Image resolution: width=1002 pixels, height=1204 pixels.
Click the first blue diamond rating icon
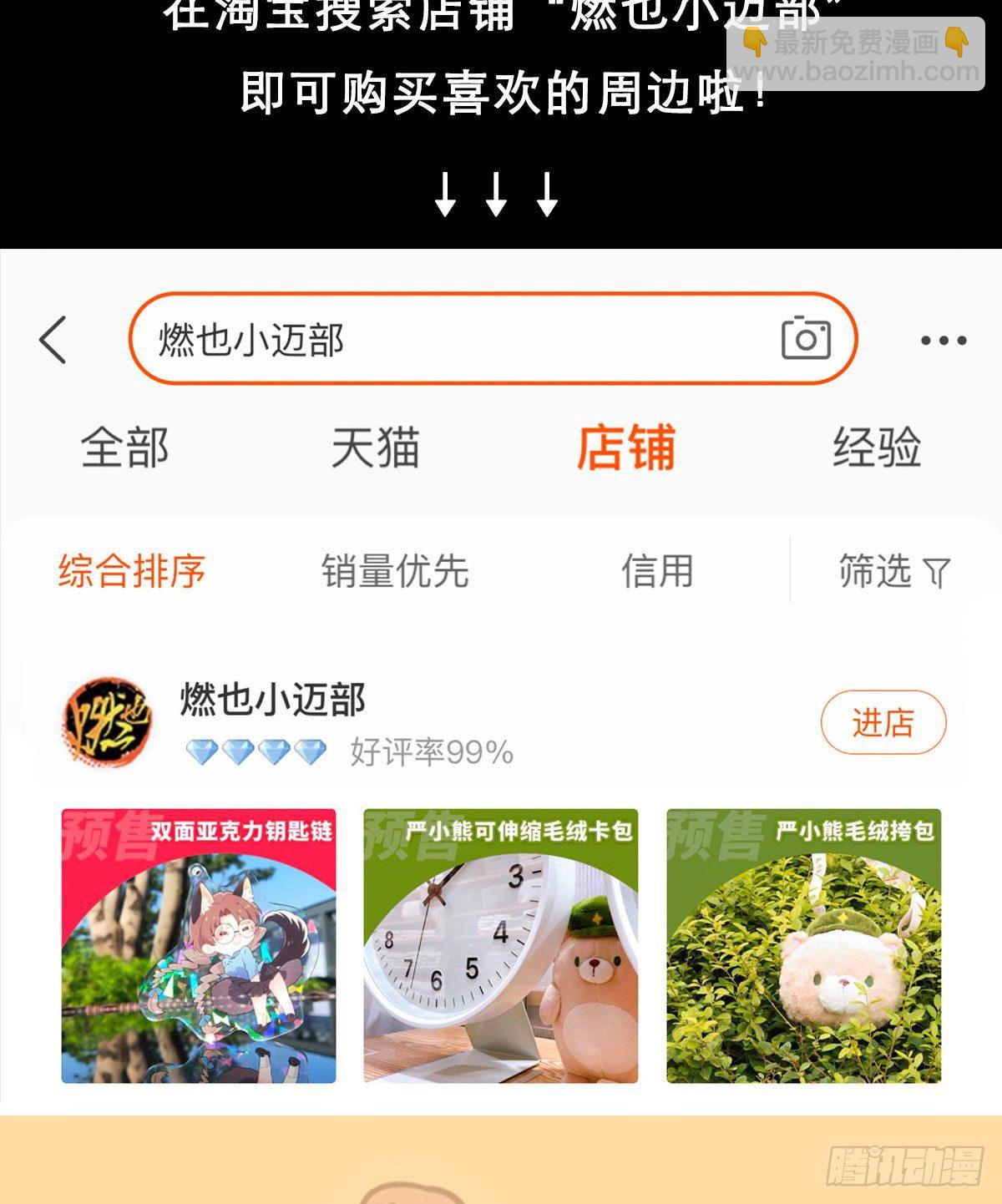click(202, 752)
